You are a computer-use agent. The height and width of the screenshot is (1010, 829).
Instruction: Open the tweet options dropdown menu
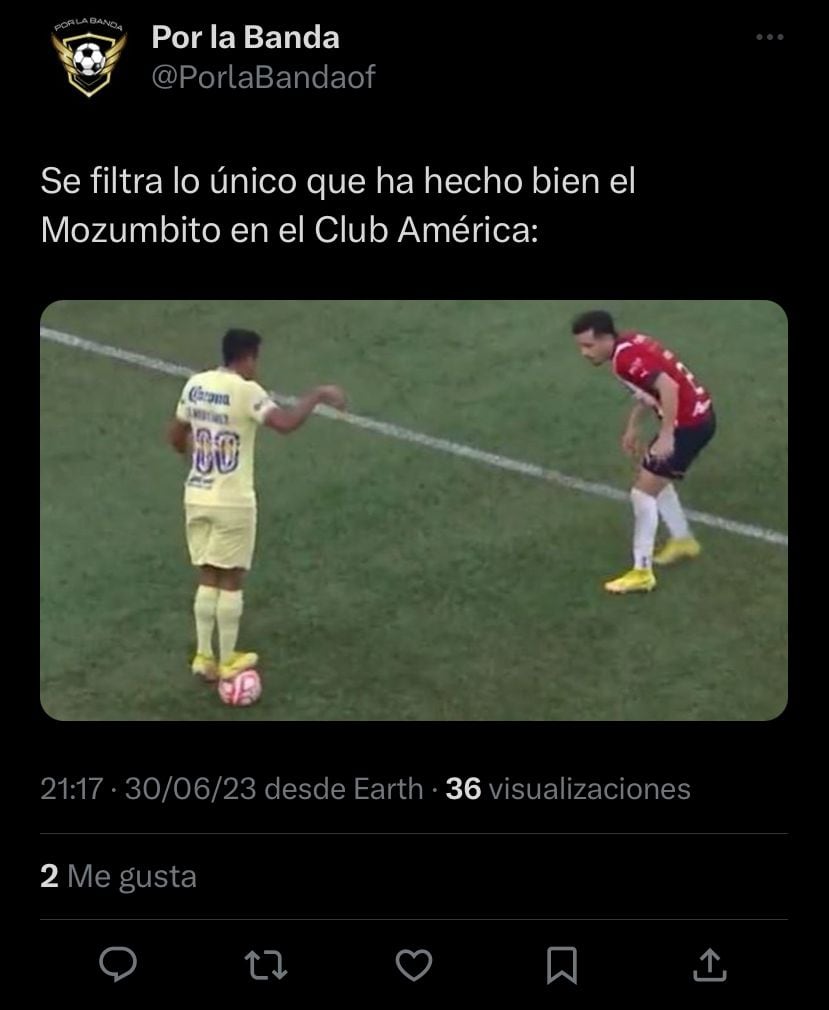click(x=770, y=36)
